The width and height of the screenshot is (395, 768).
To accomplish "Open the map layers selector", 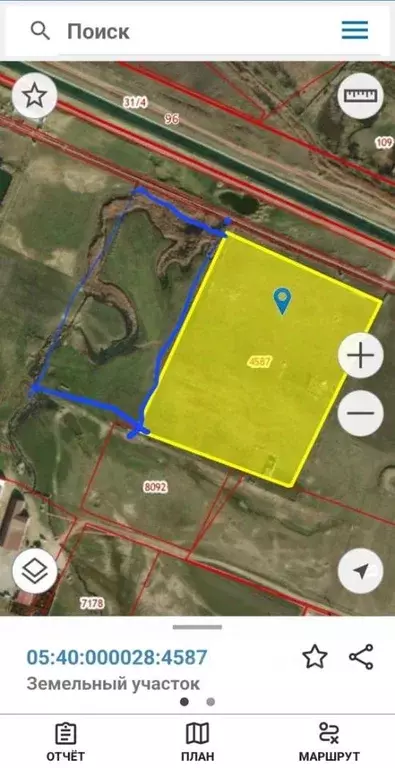I will point(35,571).
